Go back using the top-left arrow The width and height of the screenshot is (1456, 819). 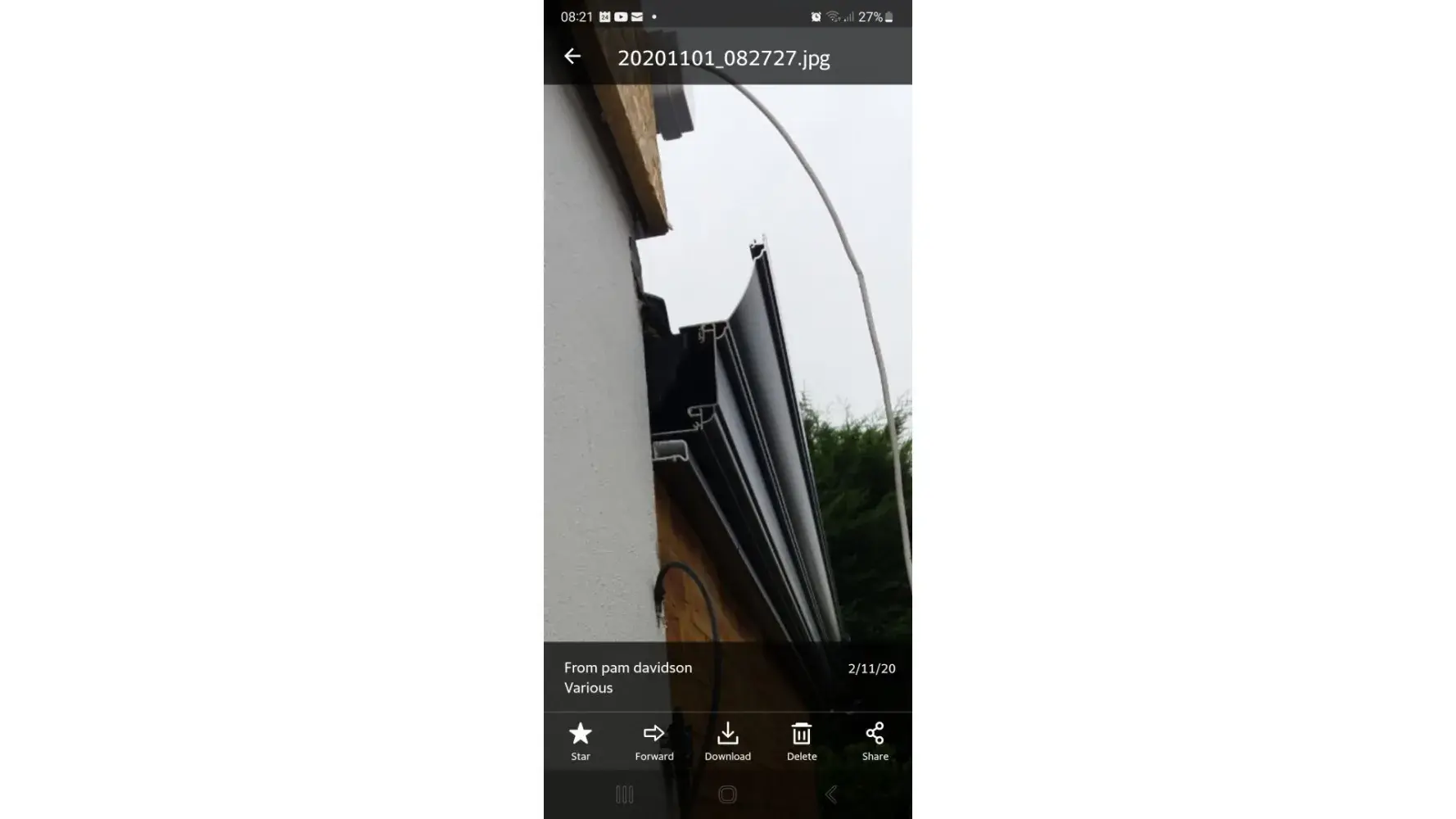tap(572, 57)
